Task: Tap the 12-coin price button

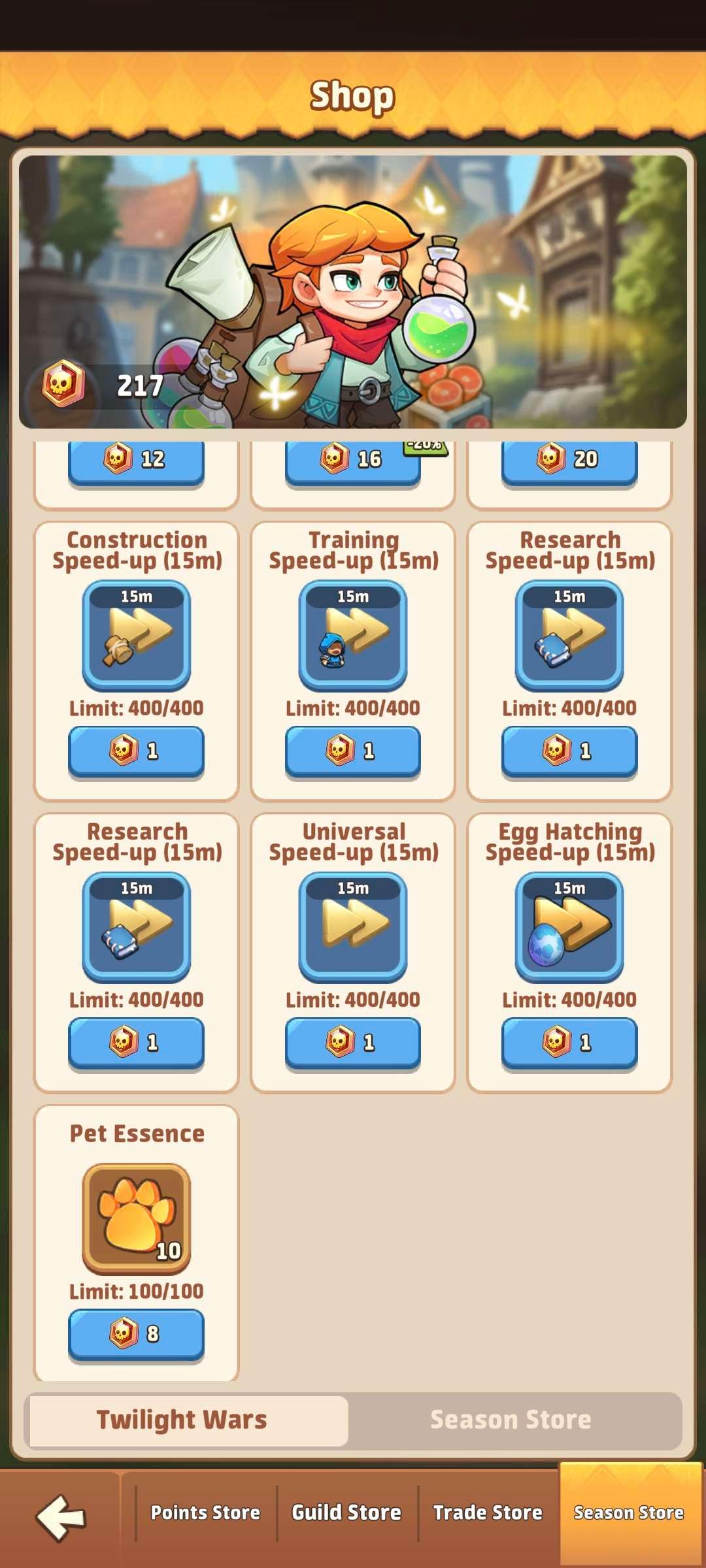Action: pyautogui.click(x=136, y=460)
